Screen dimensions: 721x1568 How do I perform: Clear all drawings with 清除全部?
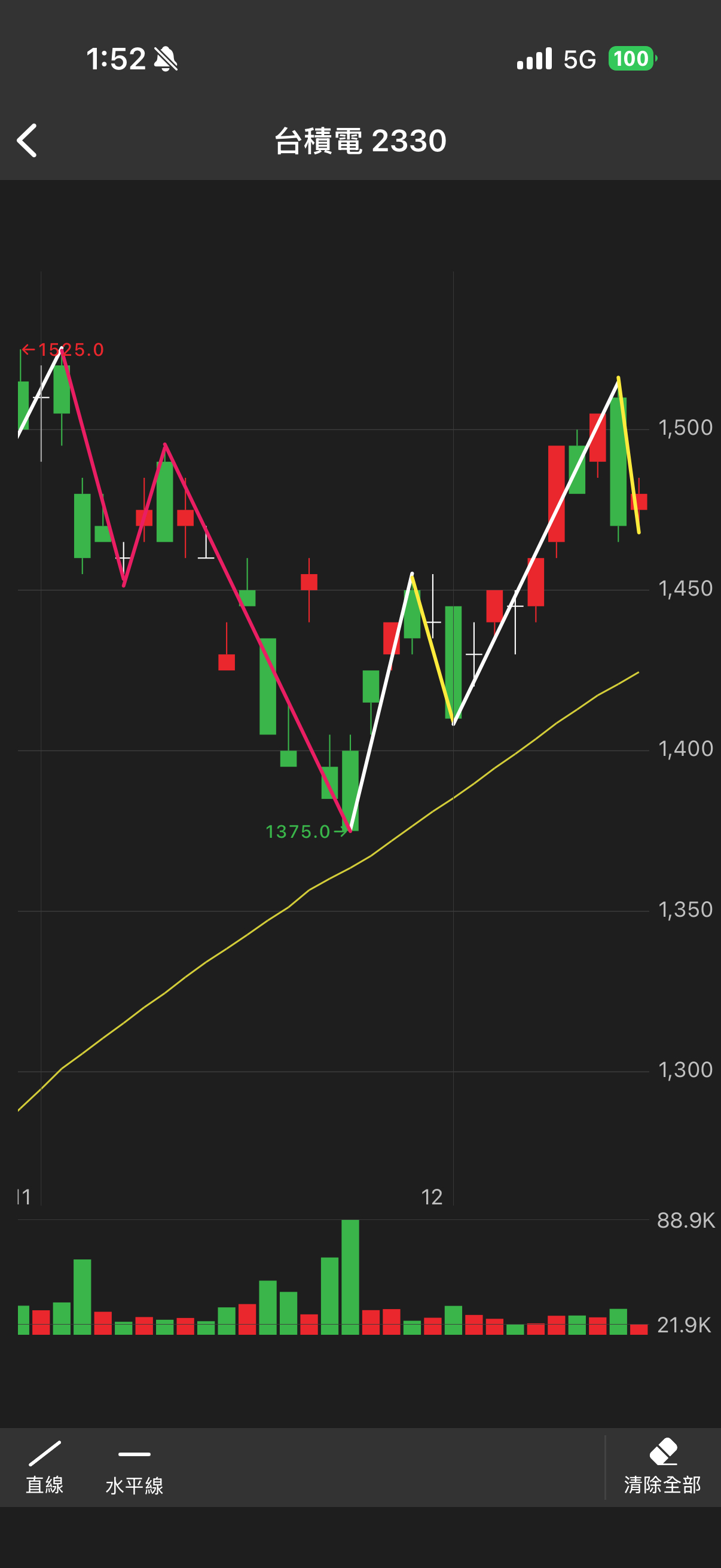[x=662, y=1467]
